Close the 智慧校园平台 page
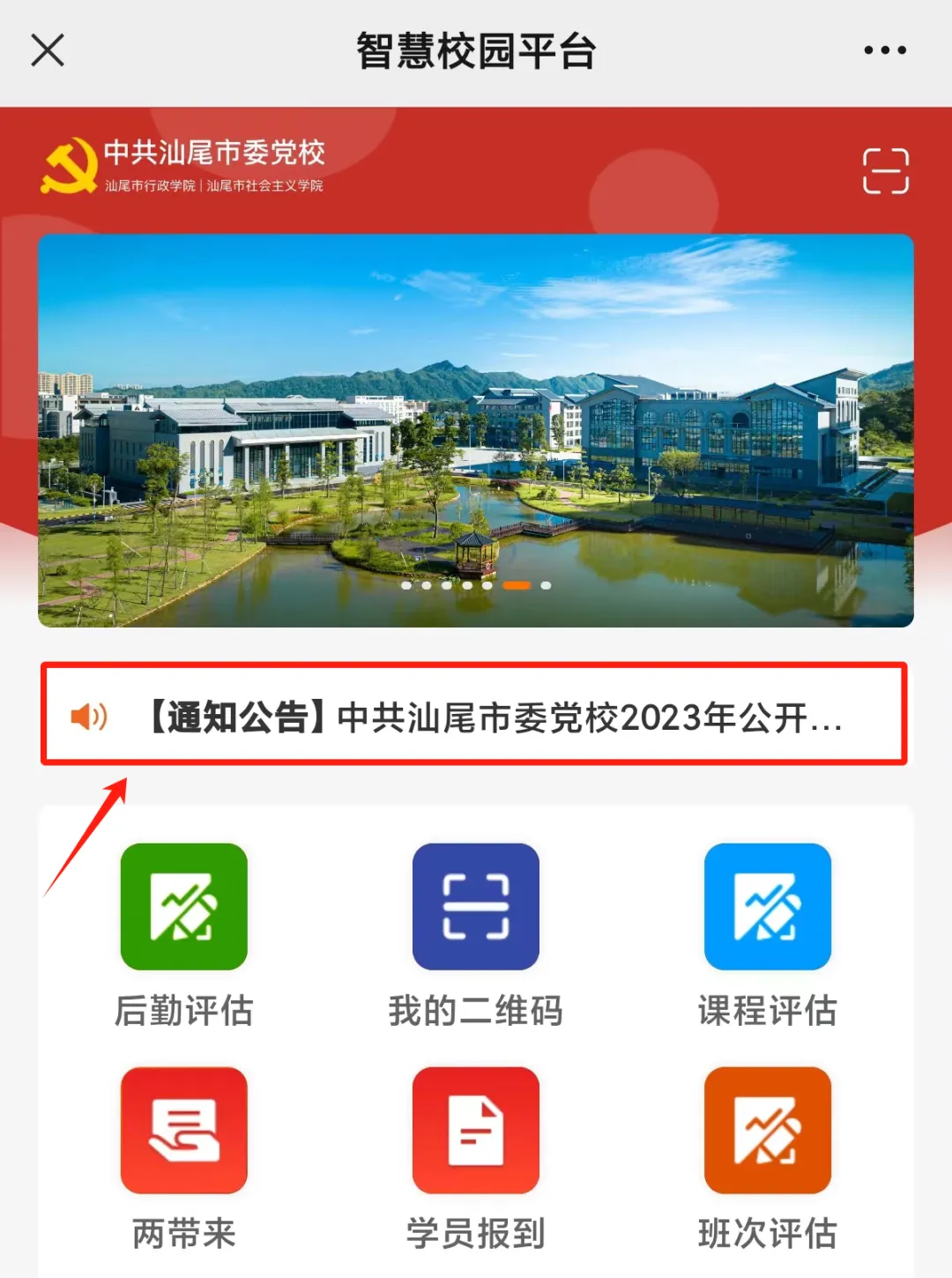 coord(48,50)
